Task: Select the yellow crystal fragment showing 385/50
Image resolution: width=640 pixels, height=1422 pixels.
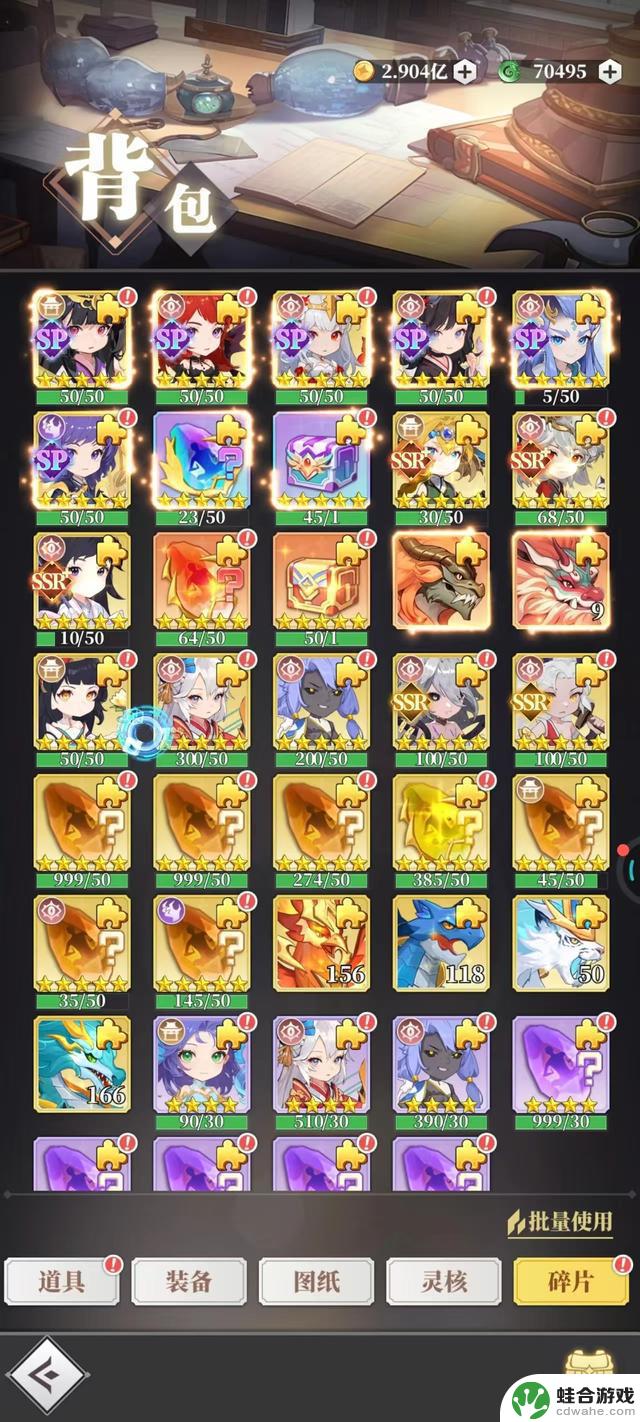Action: coord(441,822)
